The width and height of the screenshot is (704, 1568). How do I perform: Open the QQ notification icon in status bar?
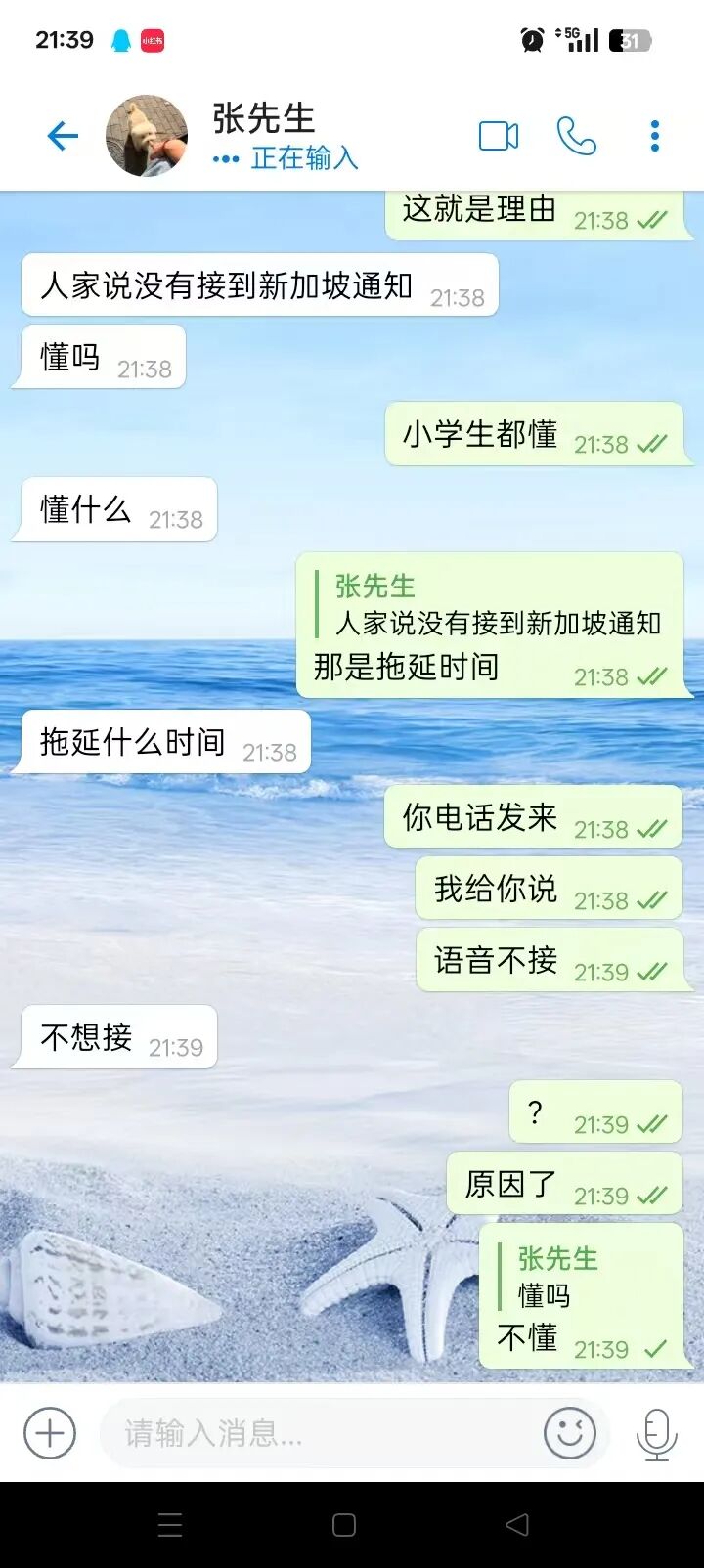[x=120, y=40]
